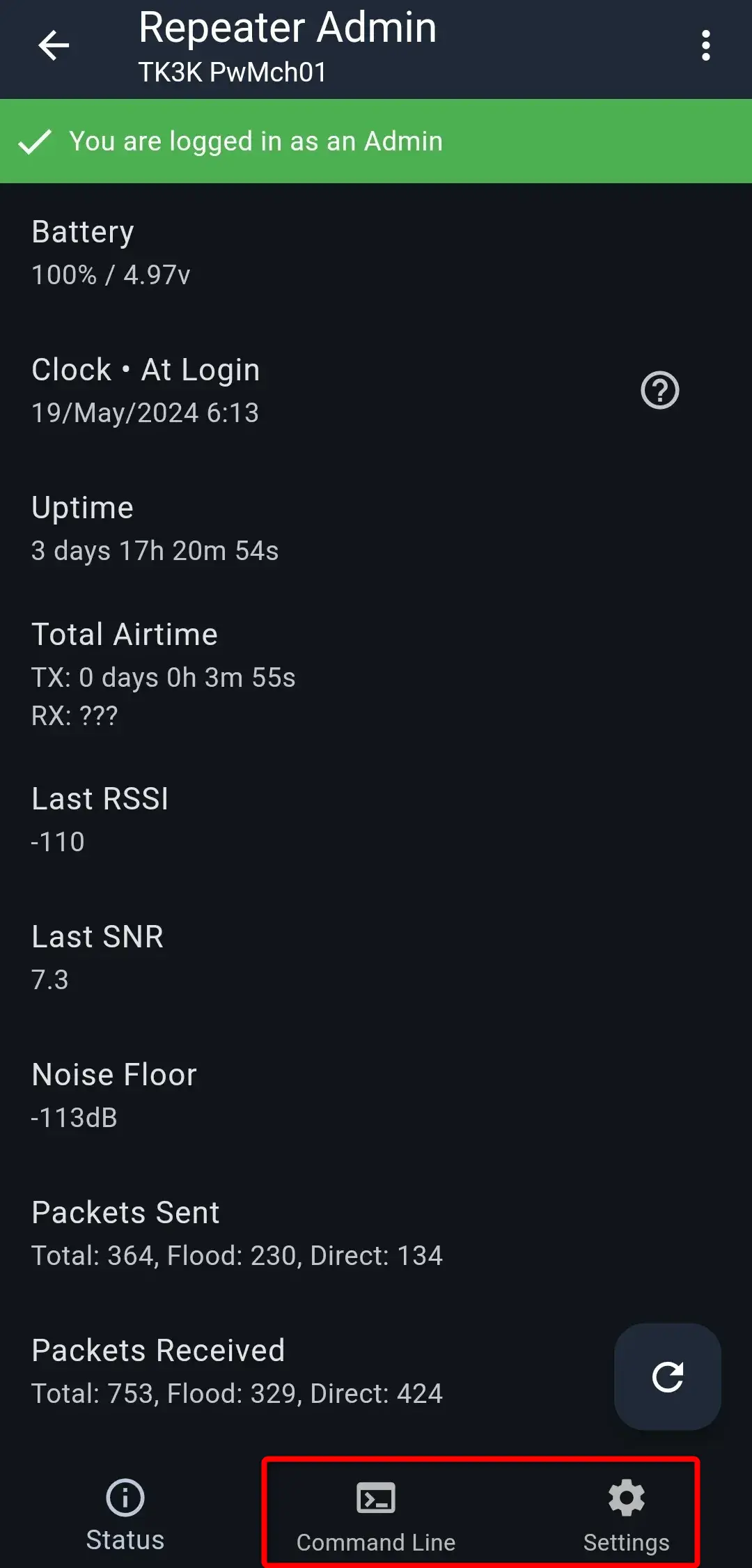Open the three-dot overflow menu
The height and width of the screenshot is (1568, 752).
(705, 46)
